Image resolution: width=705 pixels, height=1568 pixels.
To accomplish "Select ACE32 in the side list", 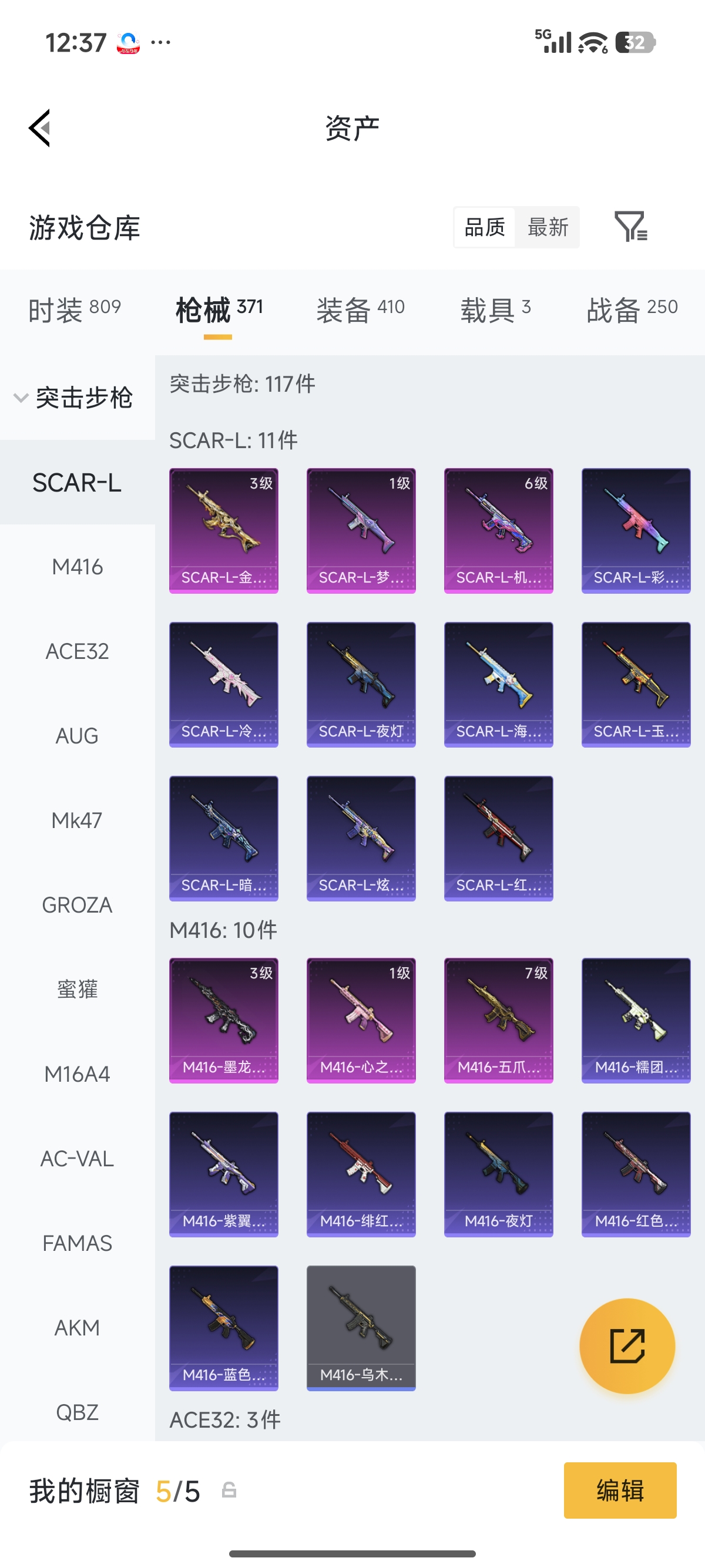I will click(x=78, y=651).
